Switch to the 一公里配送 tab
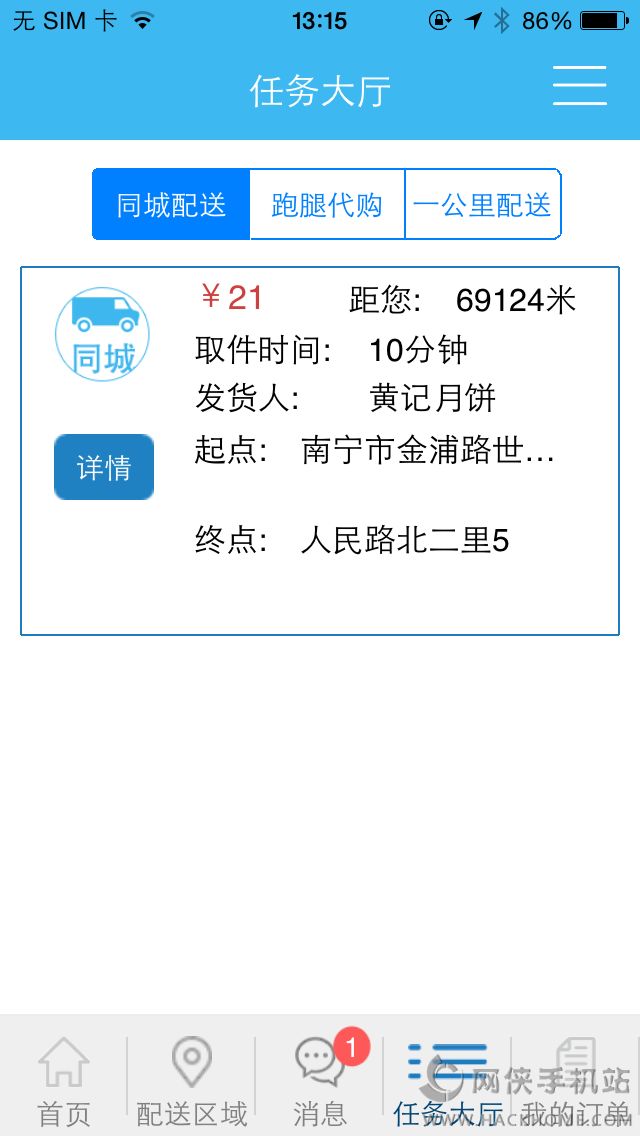The height and width of the screenshot is (1136, 640). coord(483,205)
